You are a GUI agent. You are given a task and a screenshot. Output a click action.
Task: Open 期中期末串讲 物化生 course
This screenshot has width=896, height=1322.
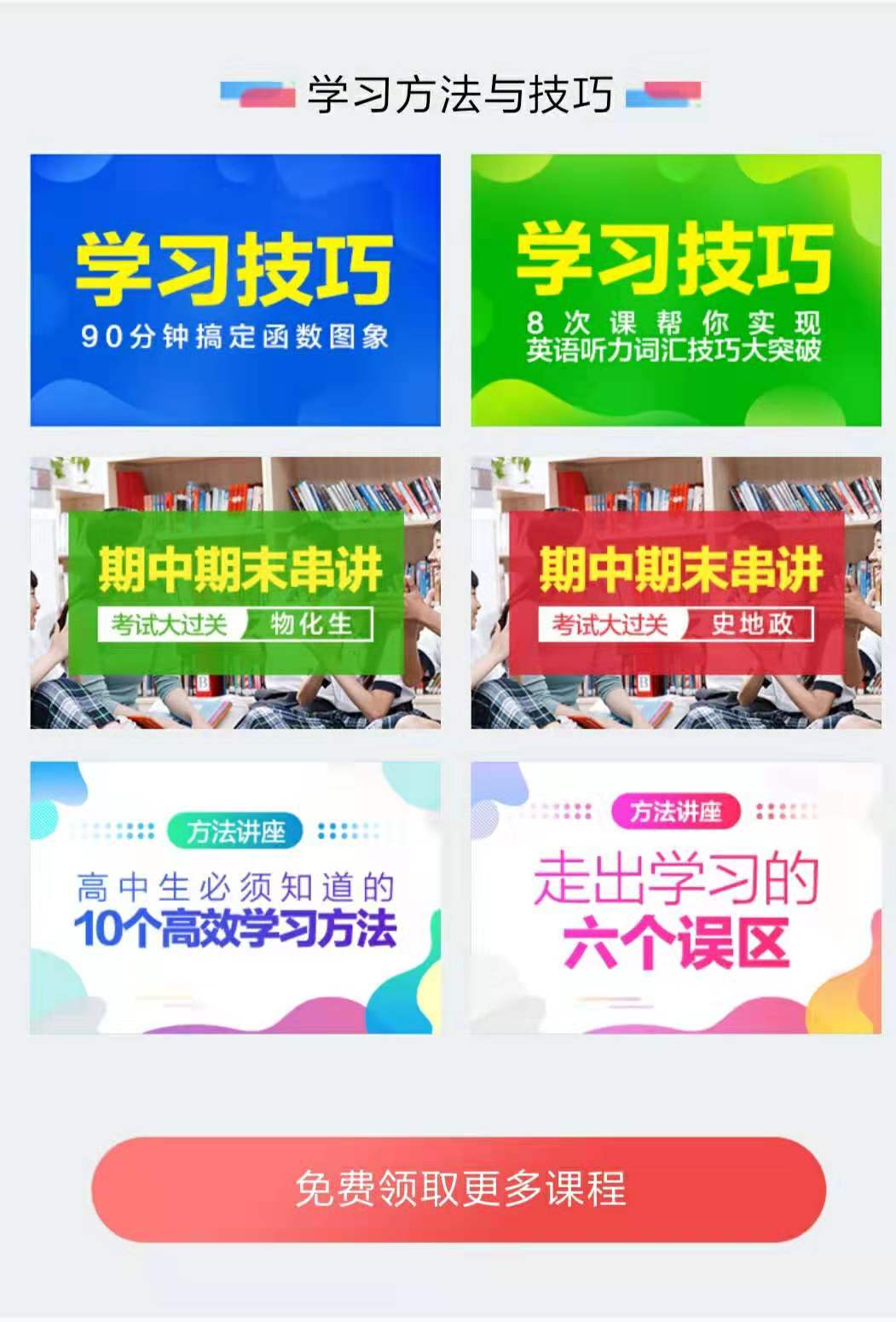click(235, 593)
